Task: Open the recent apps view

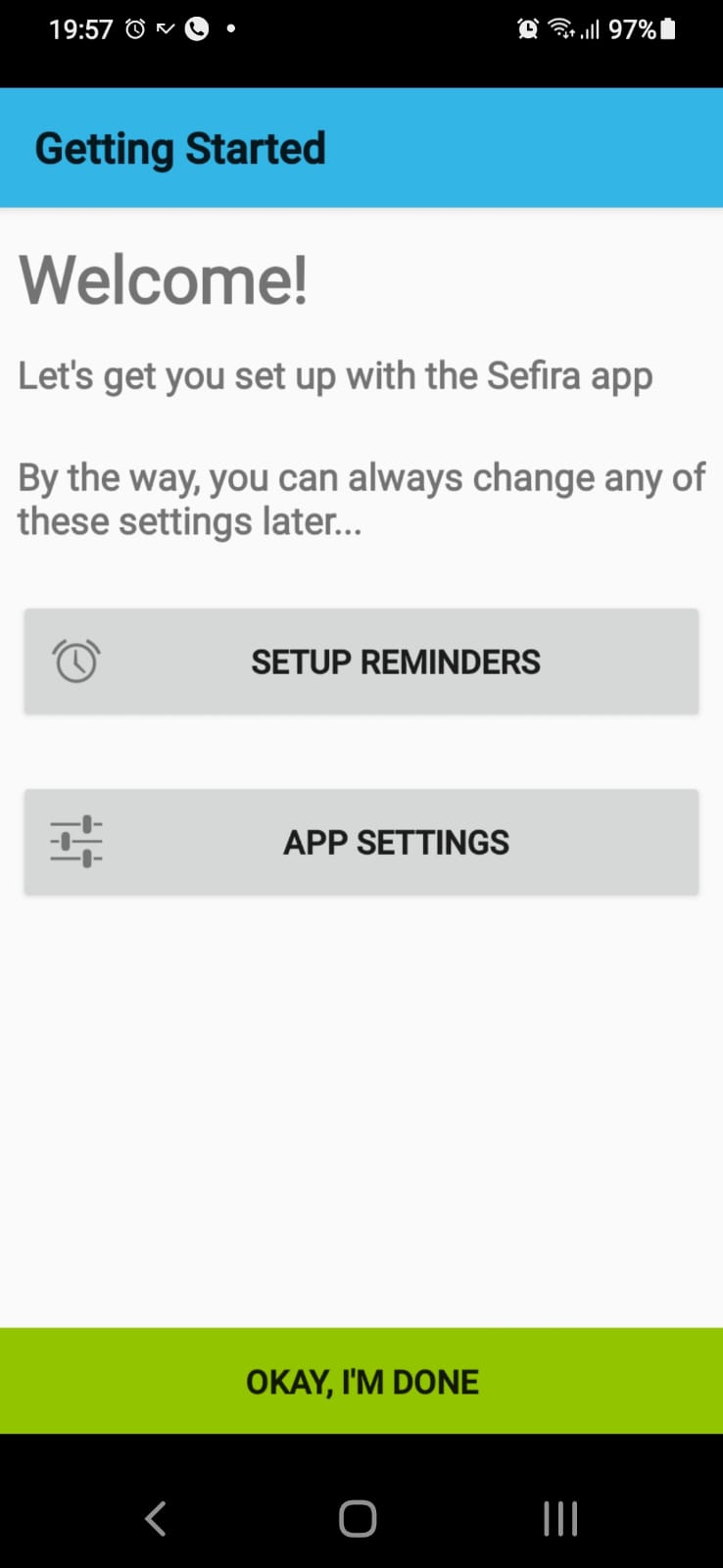Action: pos(560,1519)
